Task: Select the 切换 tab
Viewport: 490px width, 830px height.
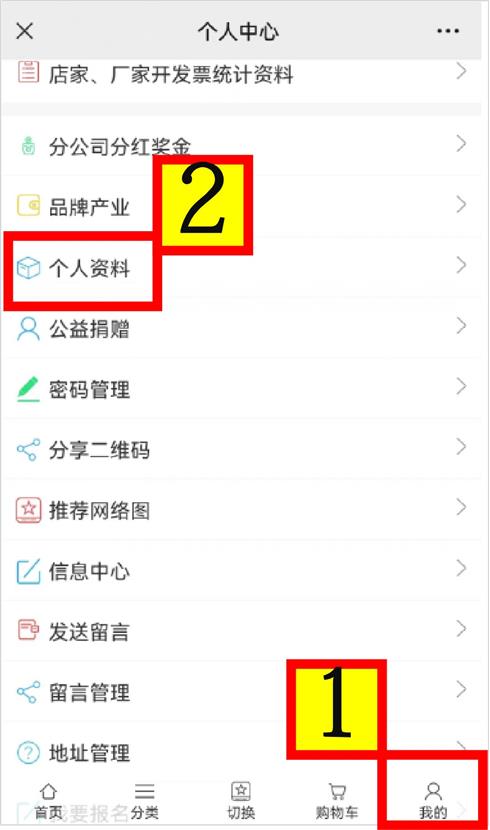Action: (241, 801)
